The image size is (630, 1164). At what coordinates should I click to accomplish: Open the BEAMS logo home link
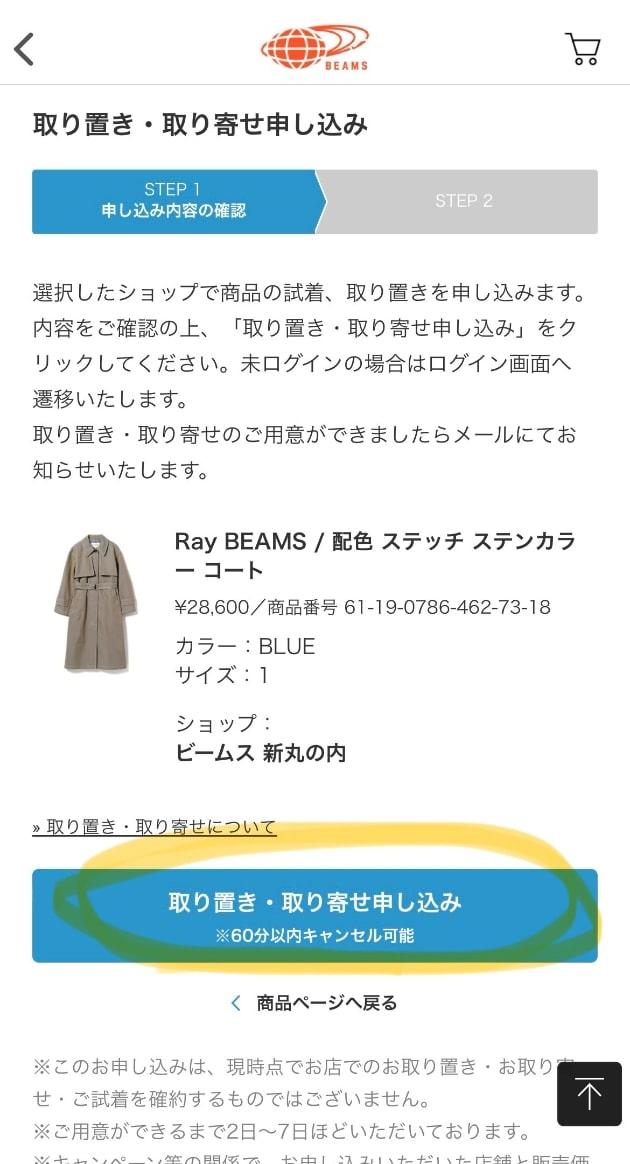coord(314,47)
